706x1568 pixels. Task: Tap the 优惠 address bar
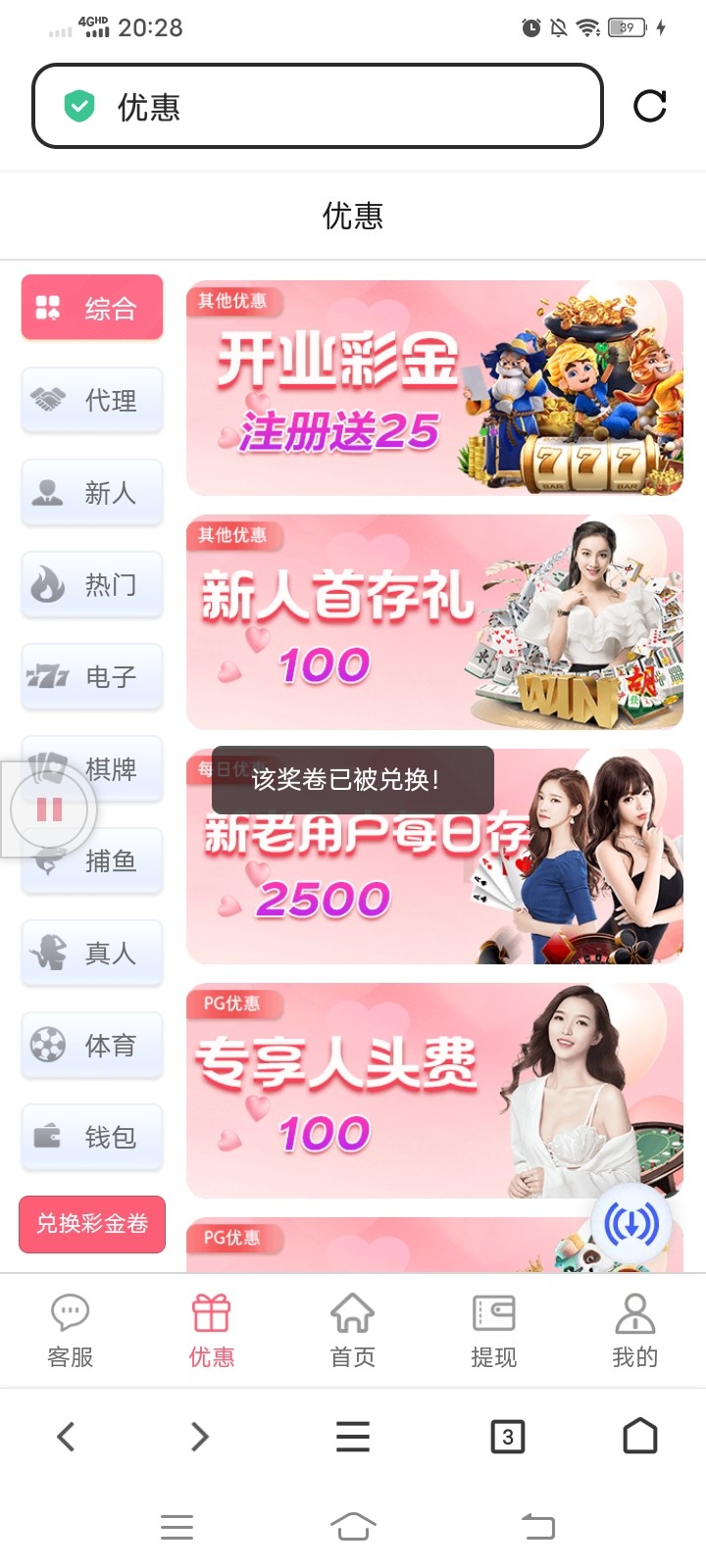click(x=317, y=106)
